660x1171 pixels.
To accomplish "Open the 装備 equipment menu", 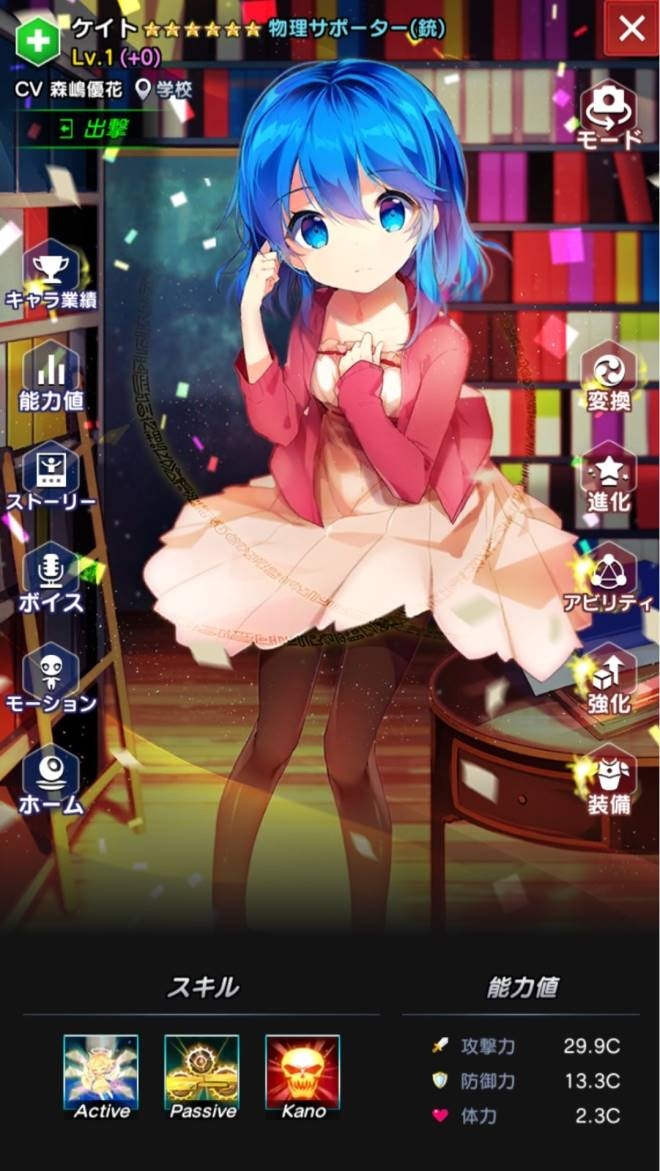I will point(609,780).
